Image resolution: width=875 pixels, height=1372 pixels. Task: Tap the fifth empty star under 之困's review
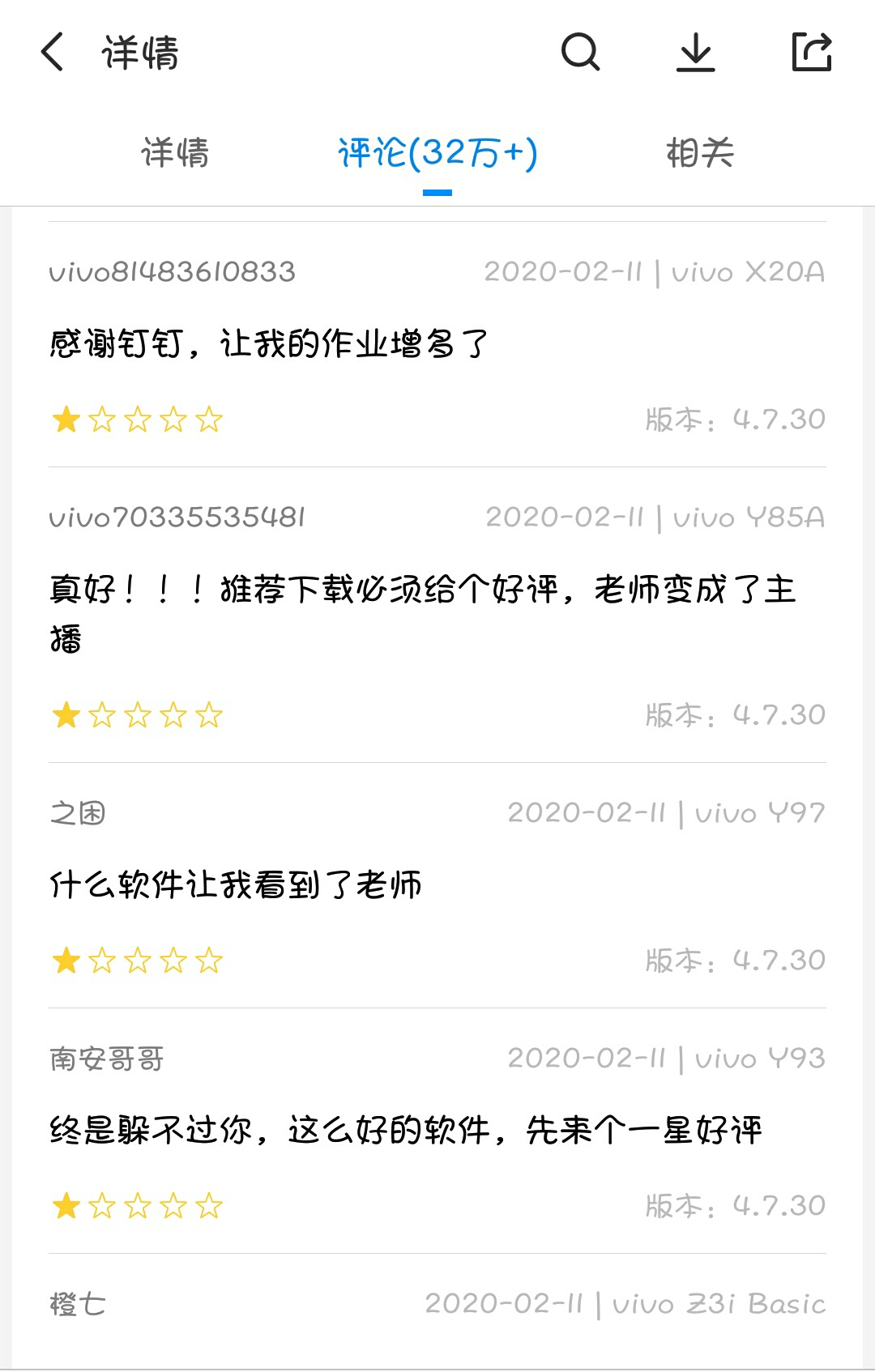pyautogui.click(x=211, y=961)
